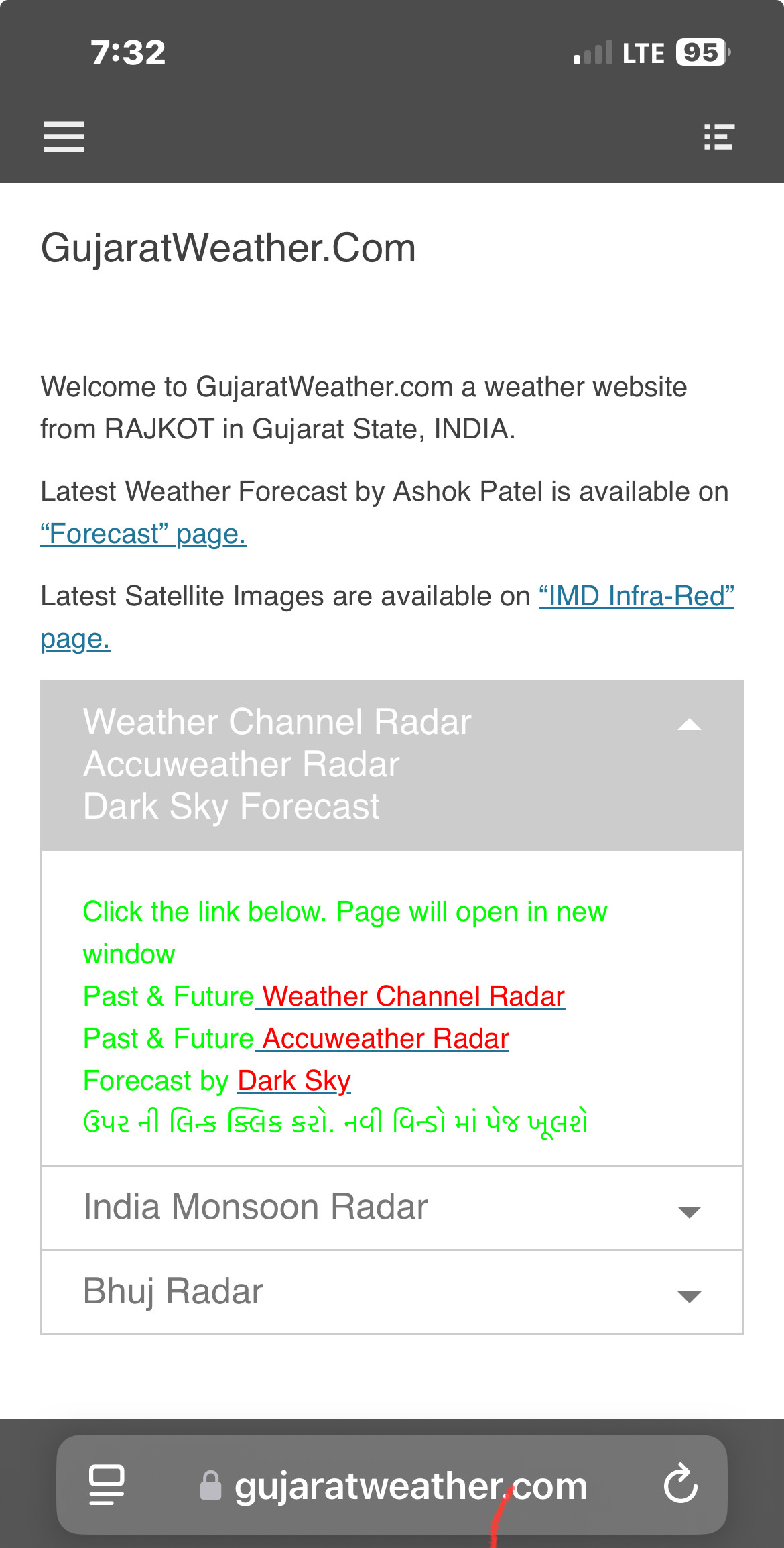
Task: Open the "IMD Infra-Red" page link
Action: tap(636, 596)
